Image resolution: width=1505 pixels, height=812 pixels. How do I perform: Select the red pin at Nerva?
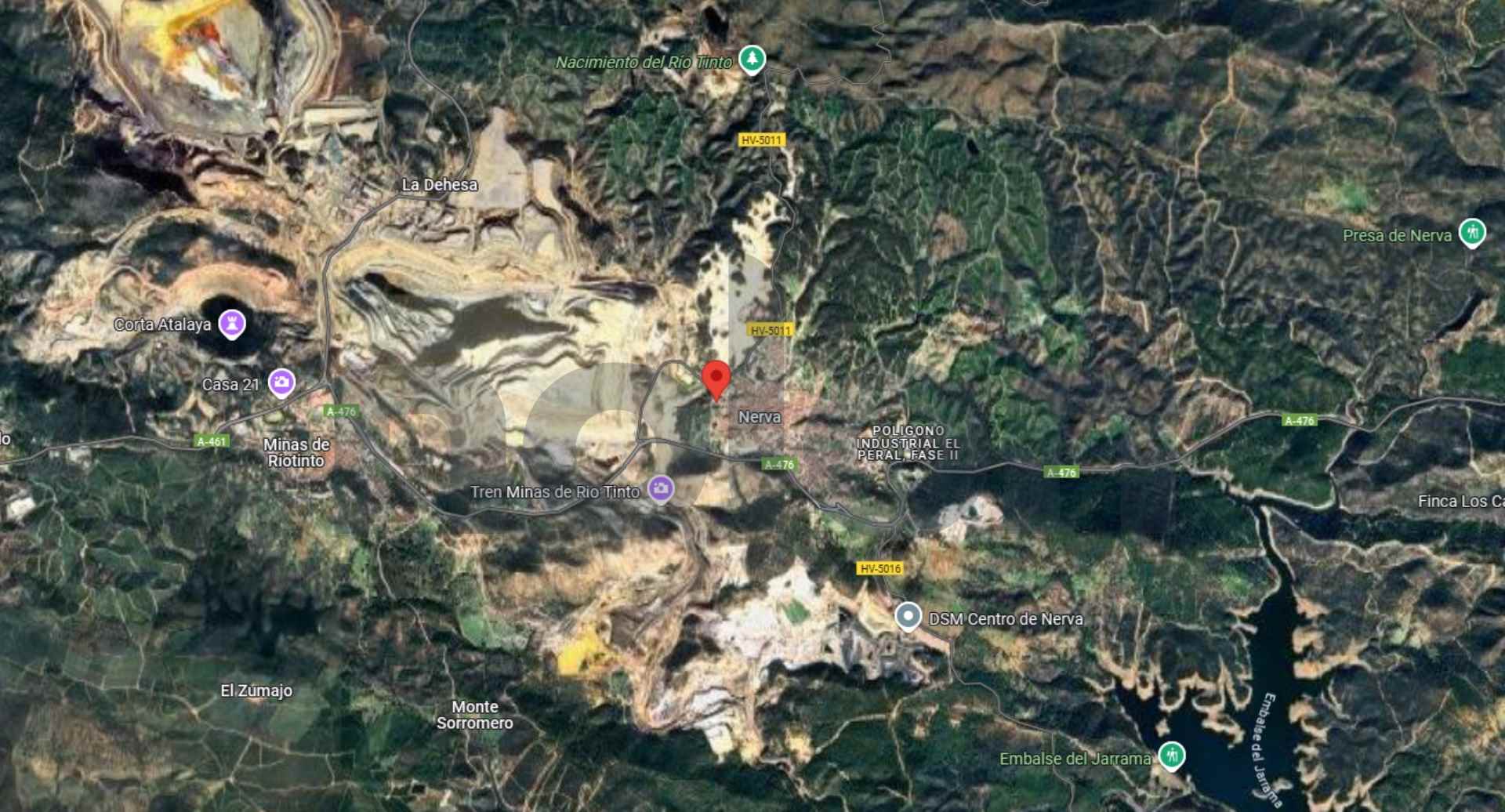point(716,379)
